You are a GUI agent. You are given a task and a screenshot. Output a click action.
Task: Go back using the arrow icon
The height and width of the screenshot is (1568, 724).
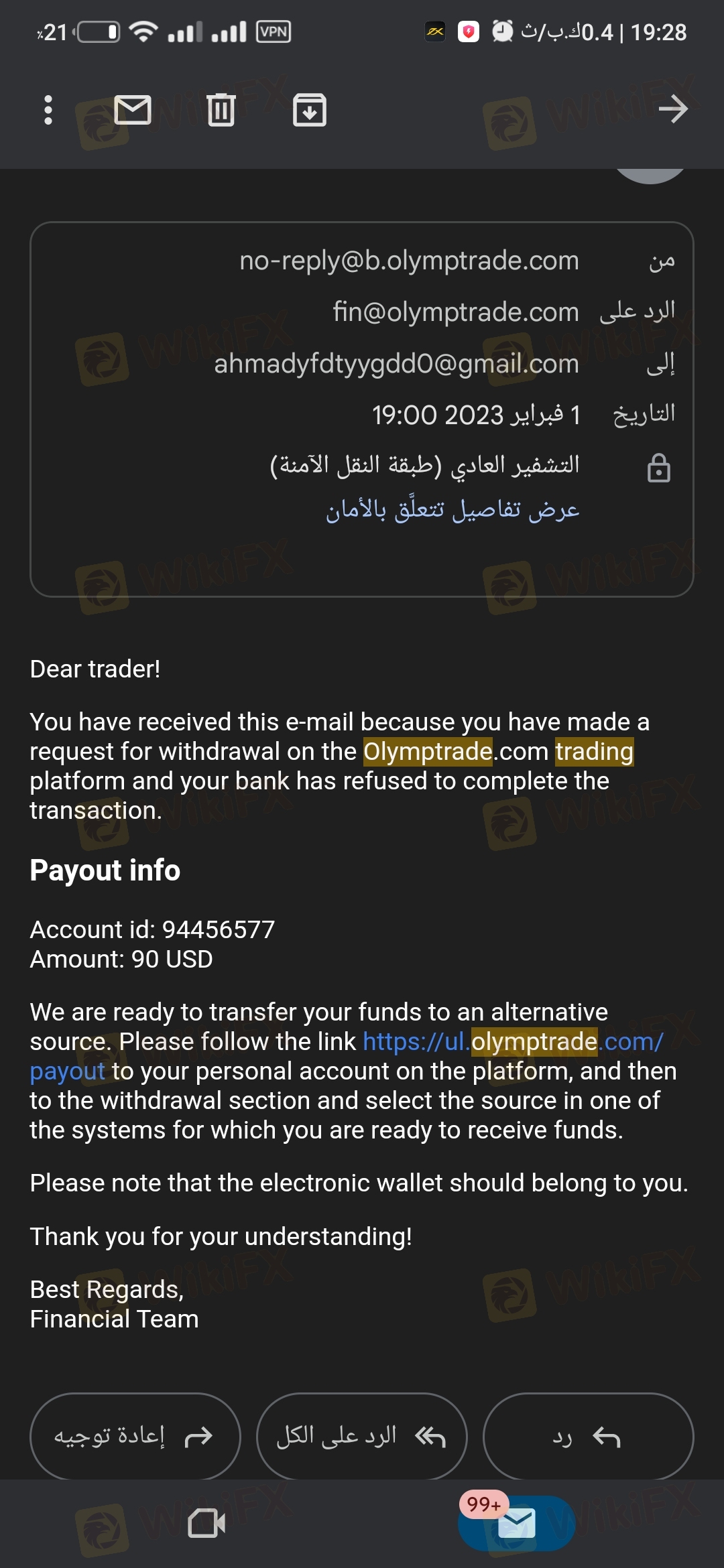click(x=673, y=109)
